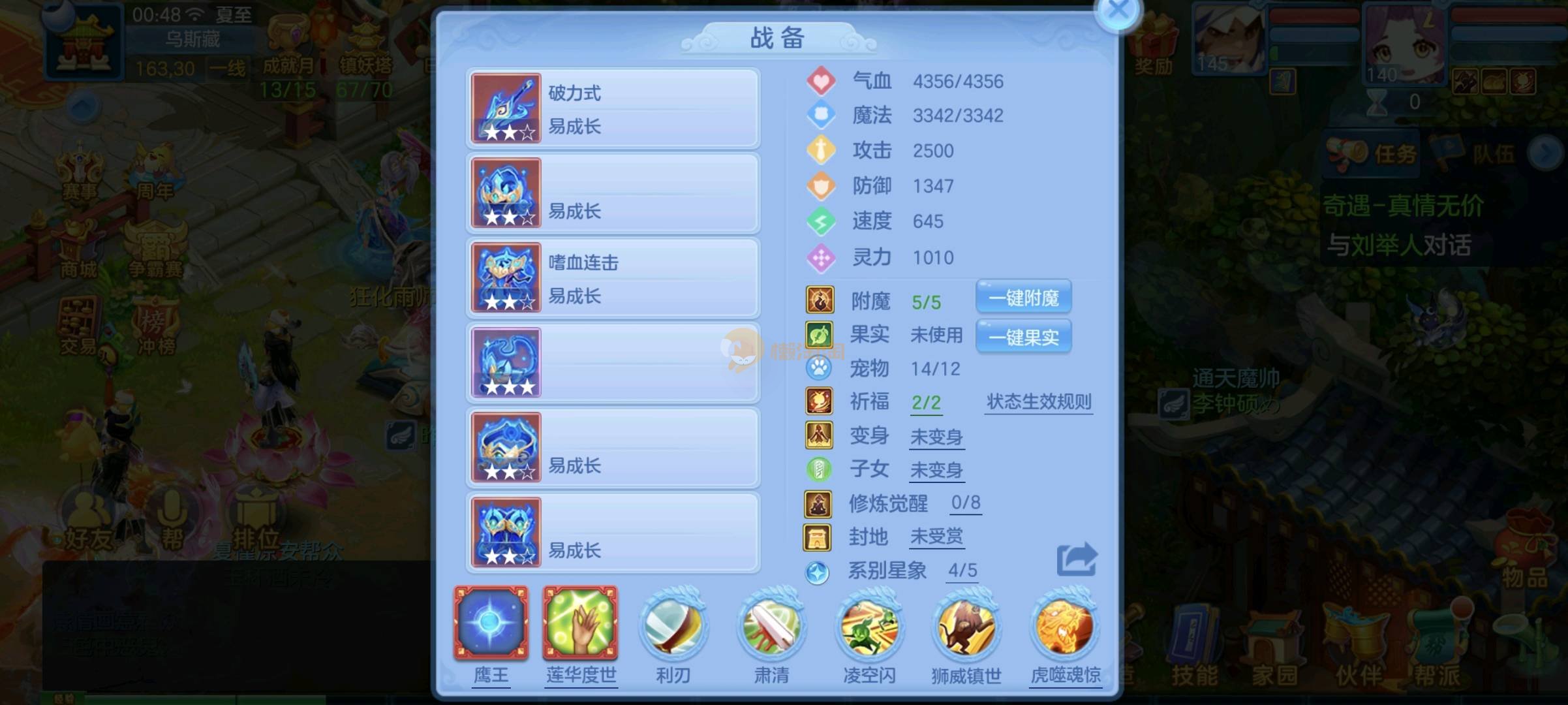1568x705 pixels.
Task: Open 子女 未变身 setting
Action: click(x=936, y=469)
